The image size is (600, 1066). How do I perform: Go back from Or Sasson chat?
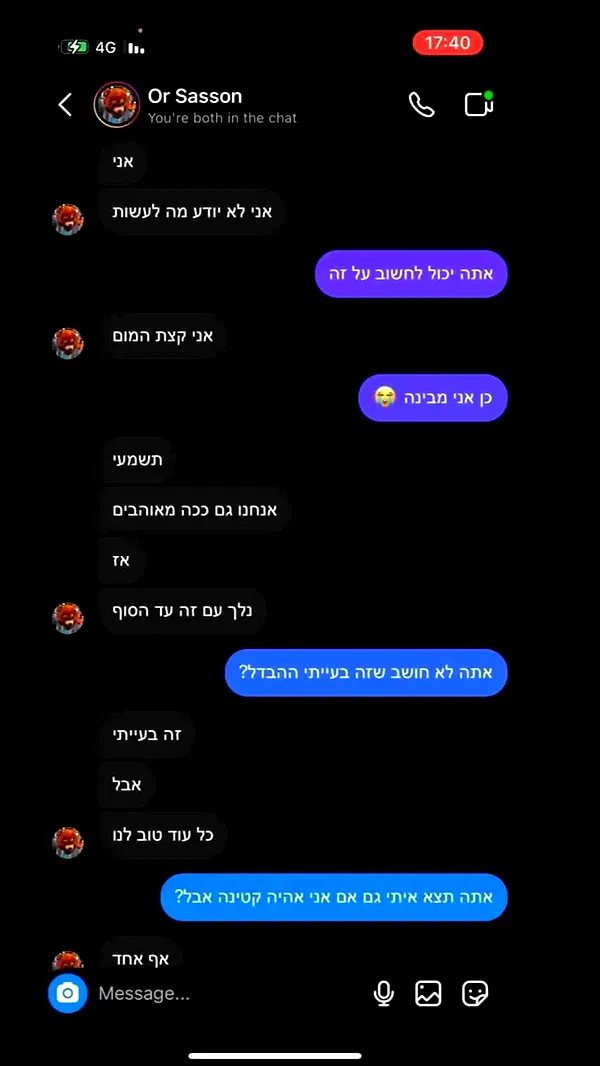click(65, 104)
